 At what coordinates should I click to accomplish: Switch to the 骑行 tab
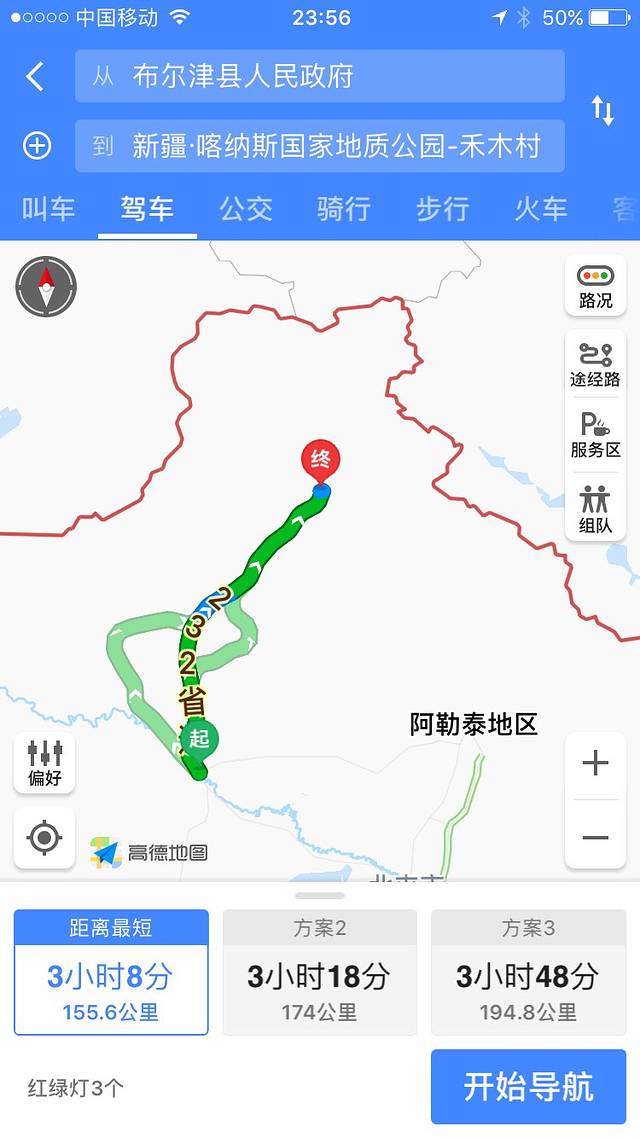343,208
